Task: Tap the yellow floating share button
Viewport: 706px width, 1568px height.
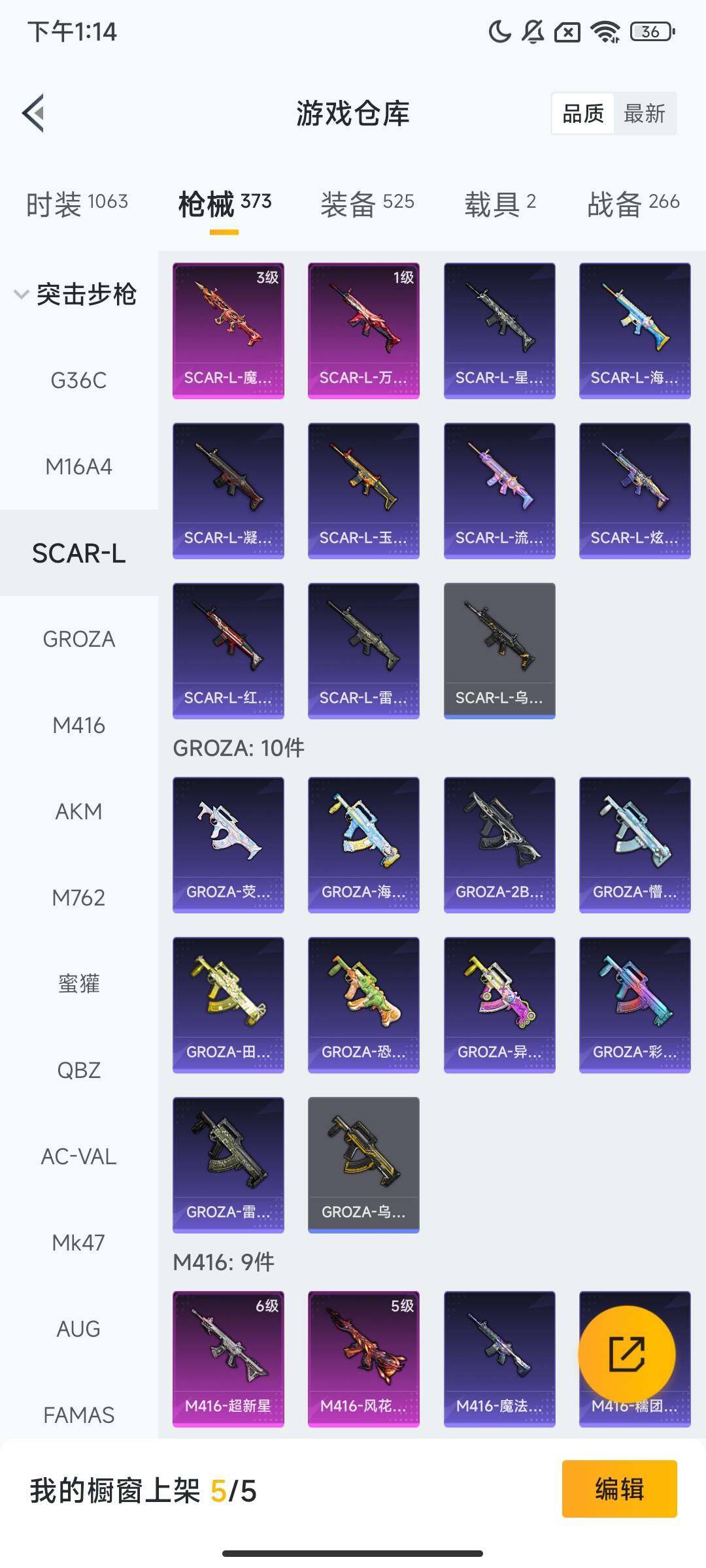Action: click(x=626, y=1354)
